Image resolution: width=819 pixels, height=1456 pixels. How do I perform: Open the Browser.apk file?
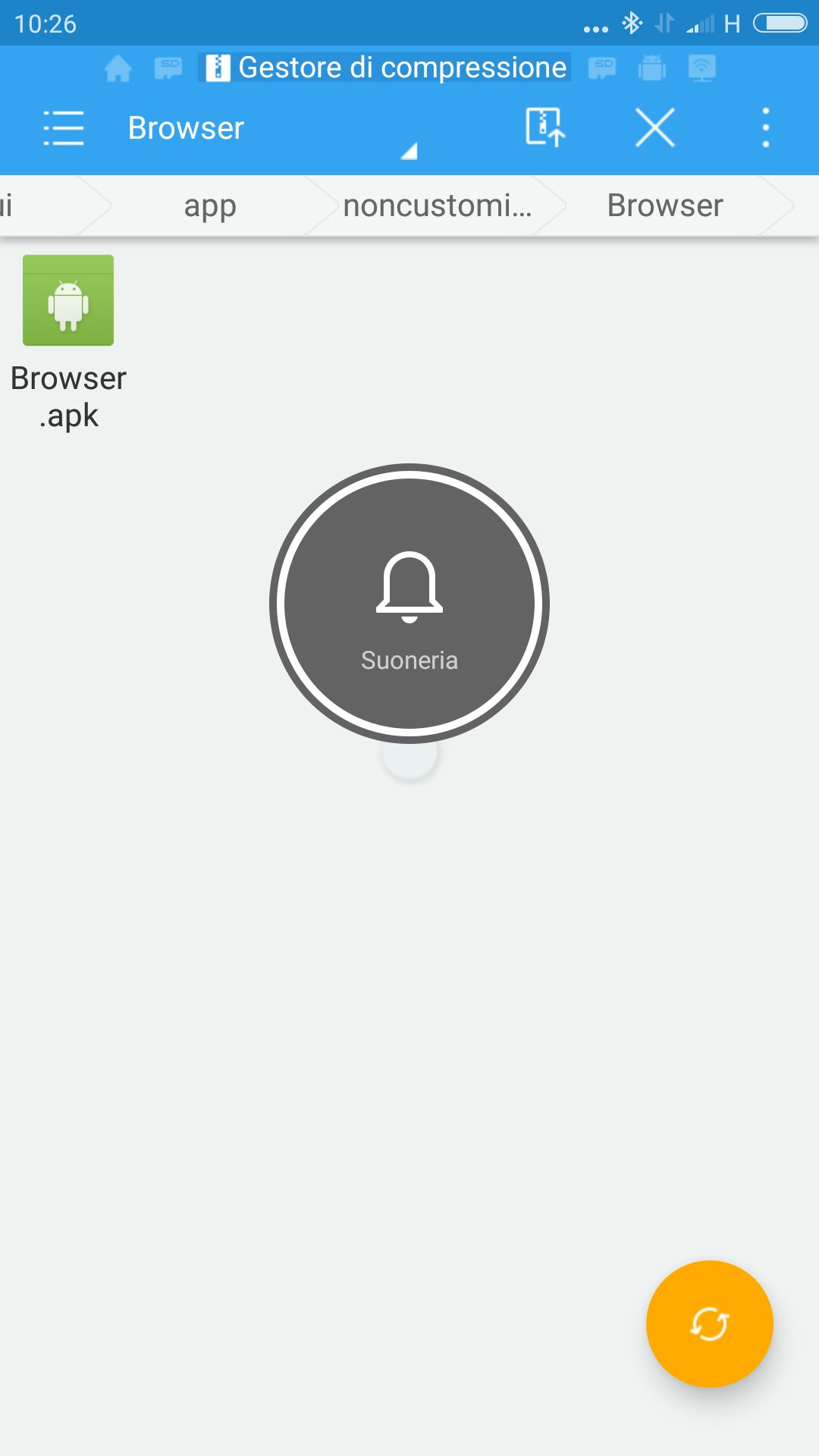pos(68,343)
